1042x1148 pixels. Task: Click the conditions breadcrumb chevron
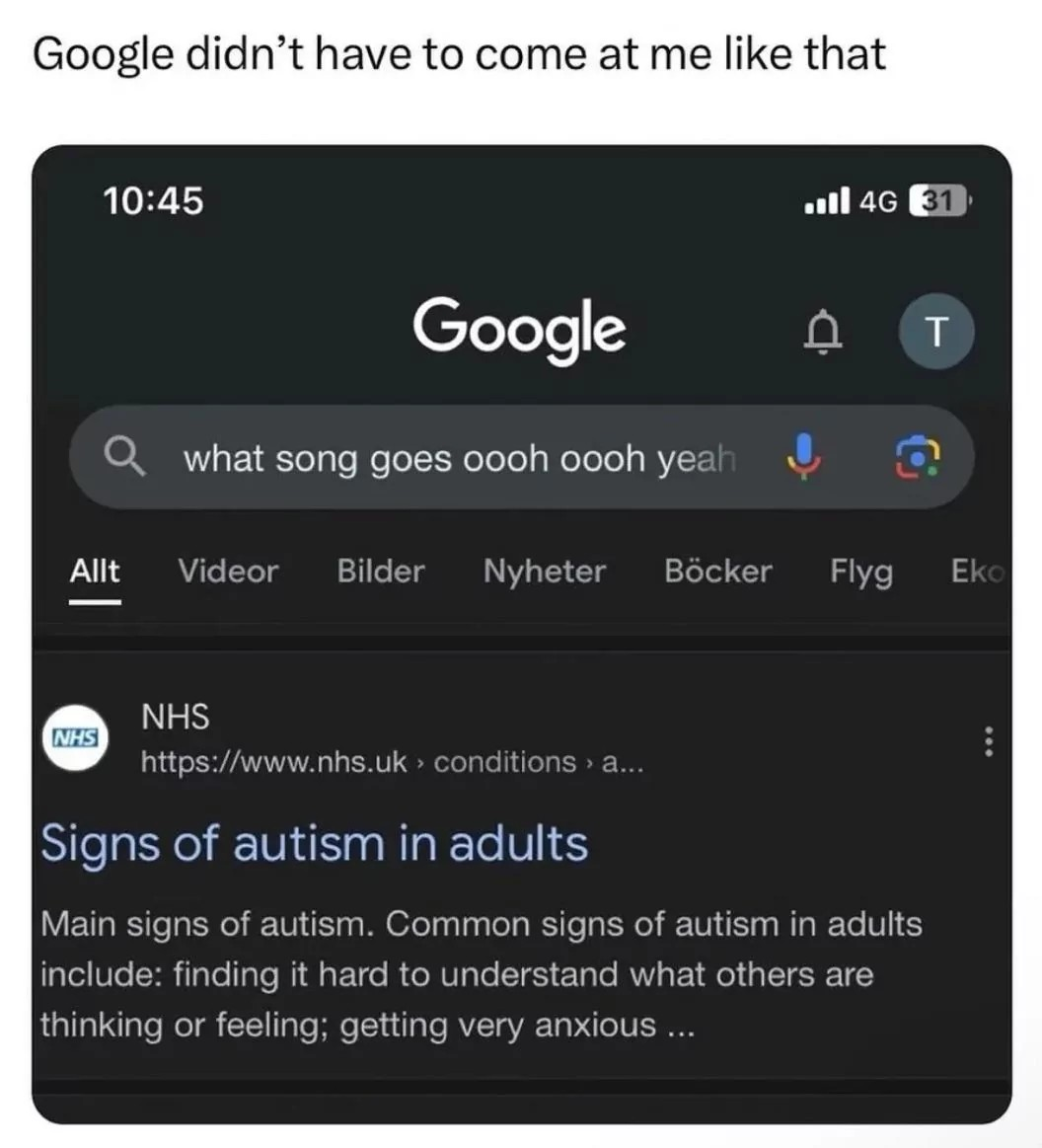click(421, 761)
